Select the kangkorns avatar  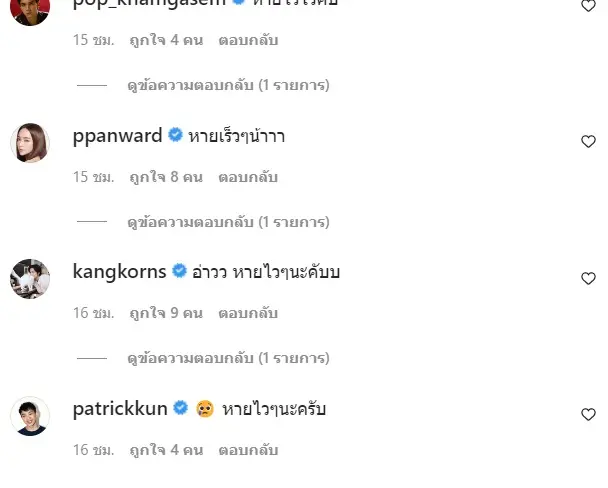click(30, 279)
